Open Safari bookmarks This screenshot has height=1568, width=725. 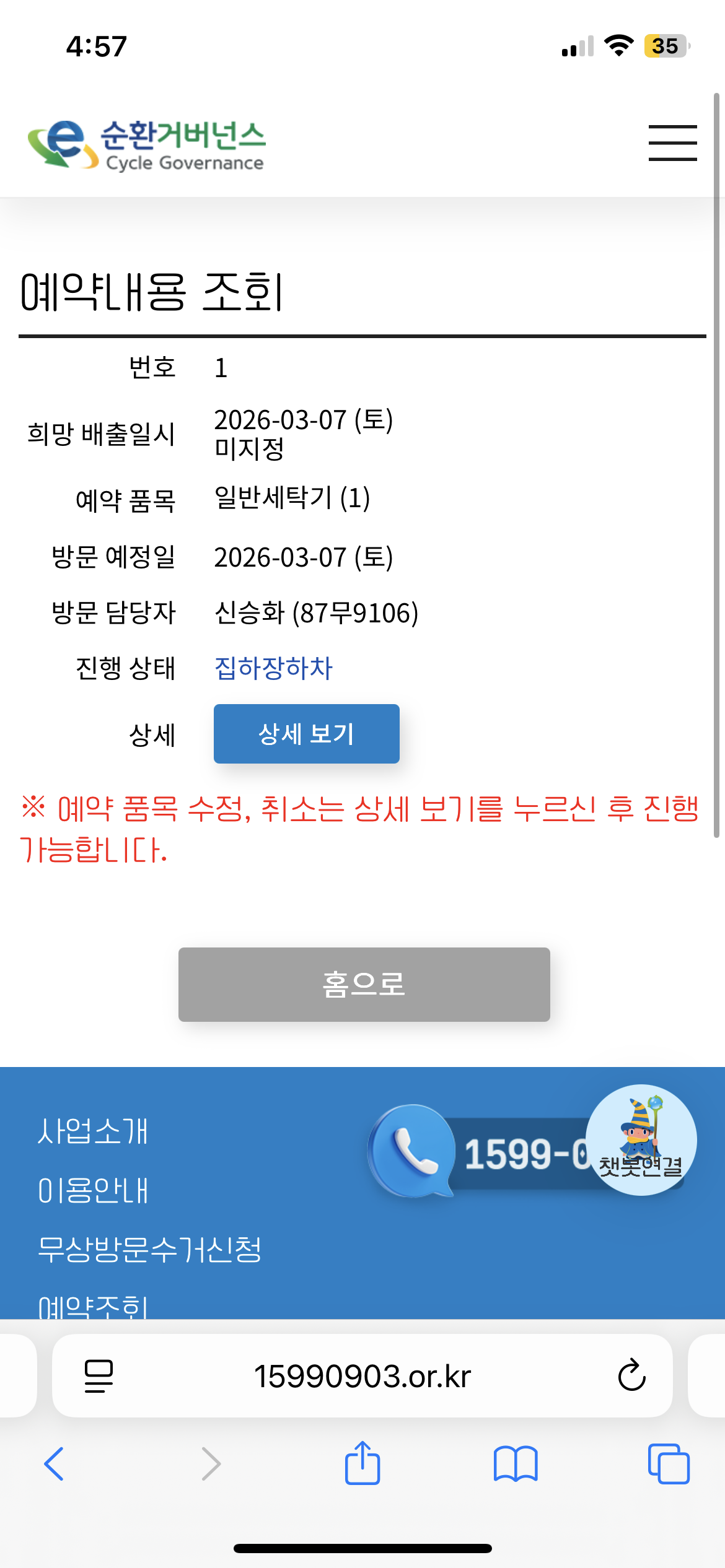click(516, 1464)
